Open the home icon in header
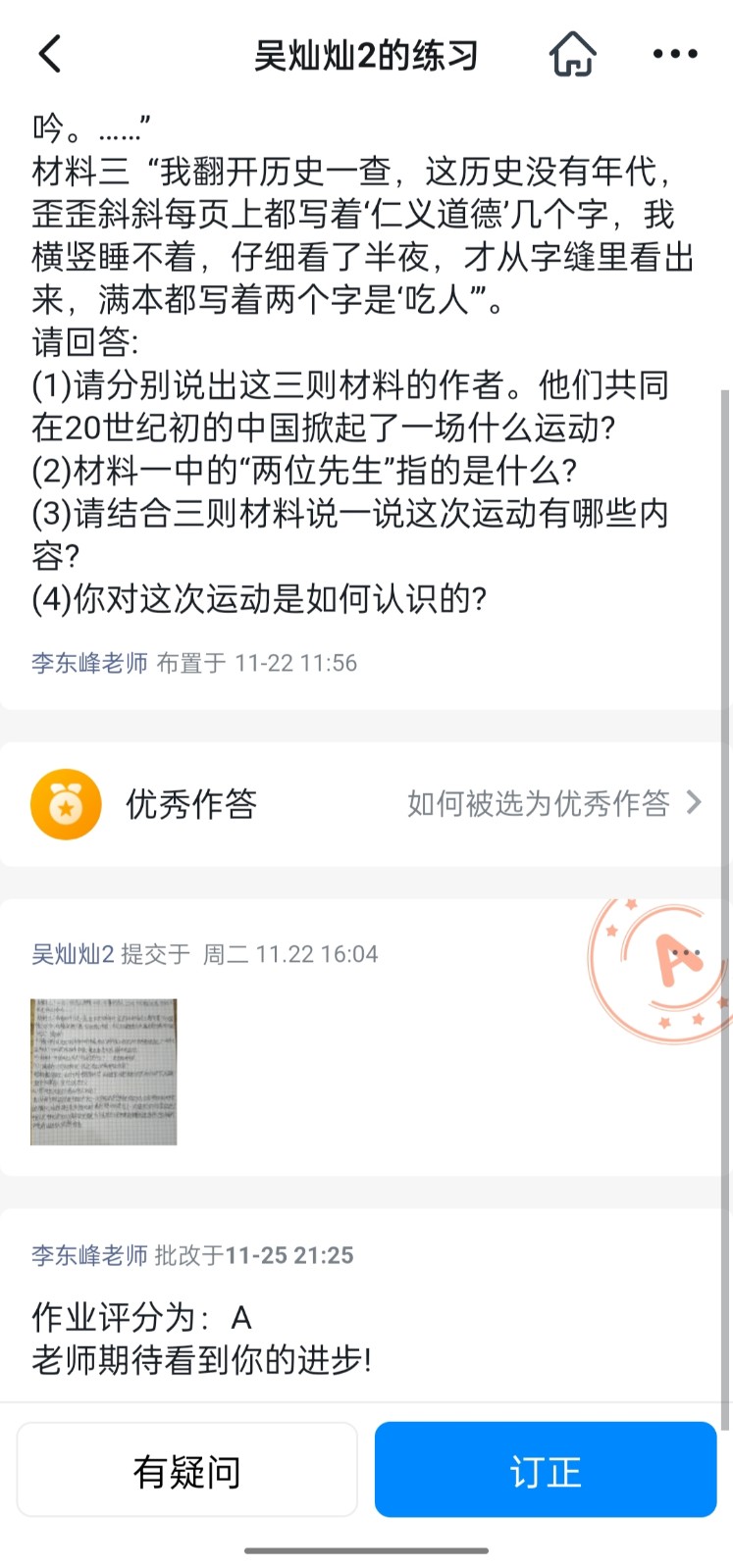733x1568 pixels. coord(572,54)
